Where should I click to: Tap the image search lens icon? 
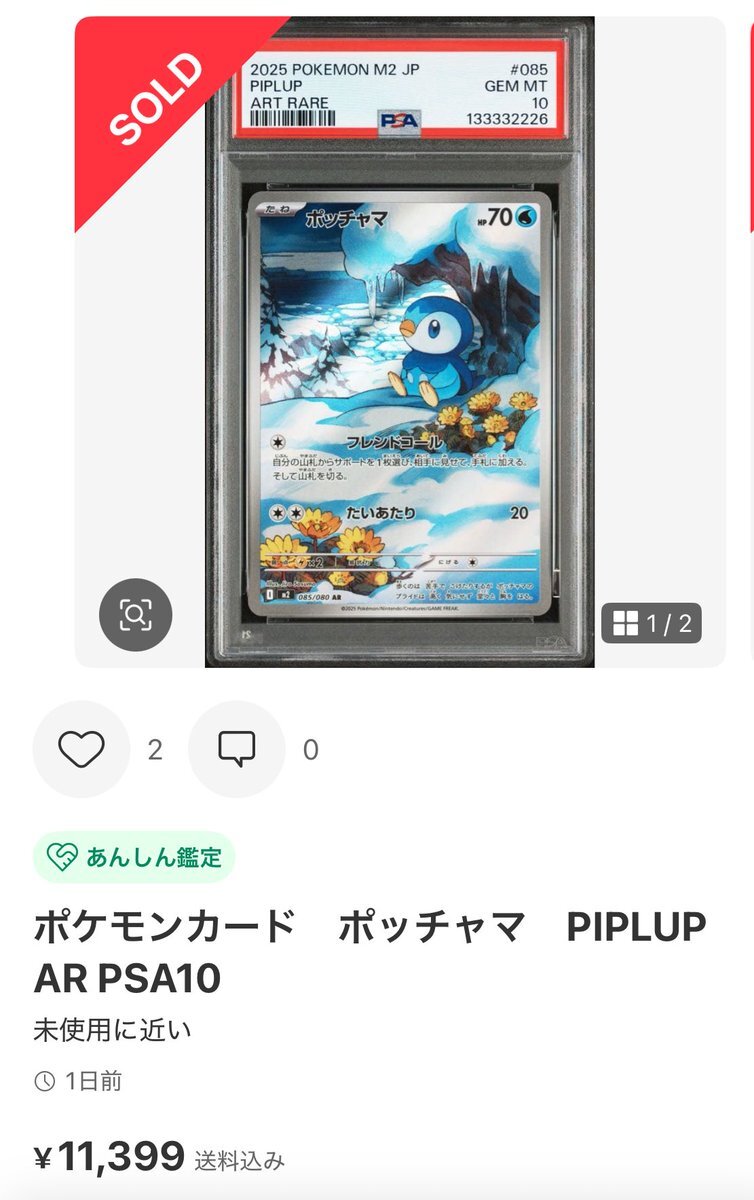click(136, 615)
